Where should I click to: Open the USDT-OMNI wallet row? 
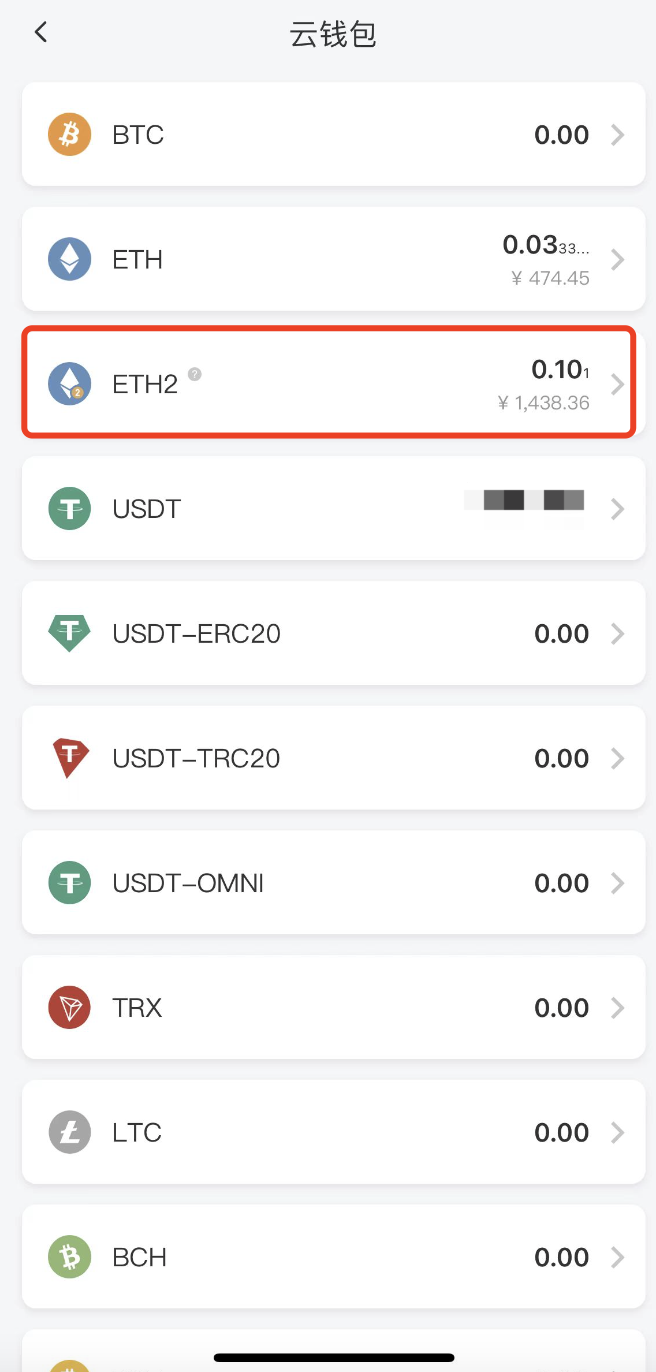(333, 883)
